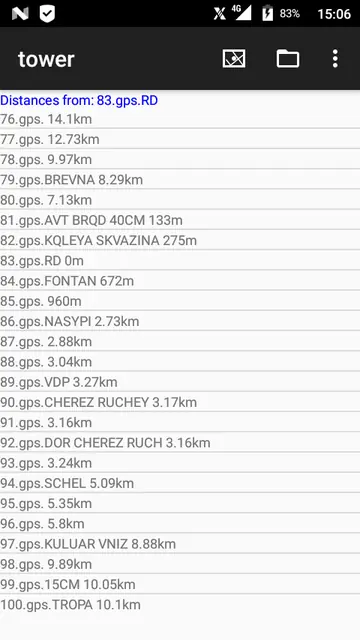This screenshot has height=640, width=360.
Task: Select waypoint 79.gps.BREVNA
Action: point(180,180)
